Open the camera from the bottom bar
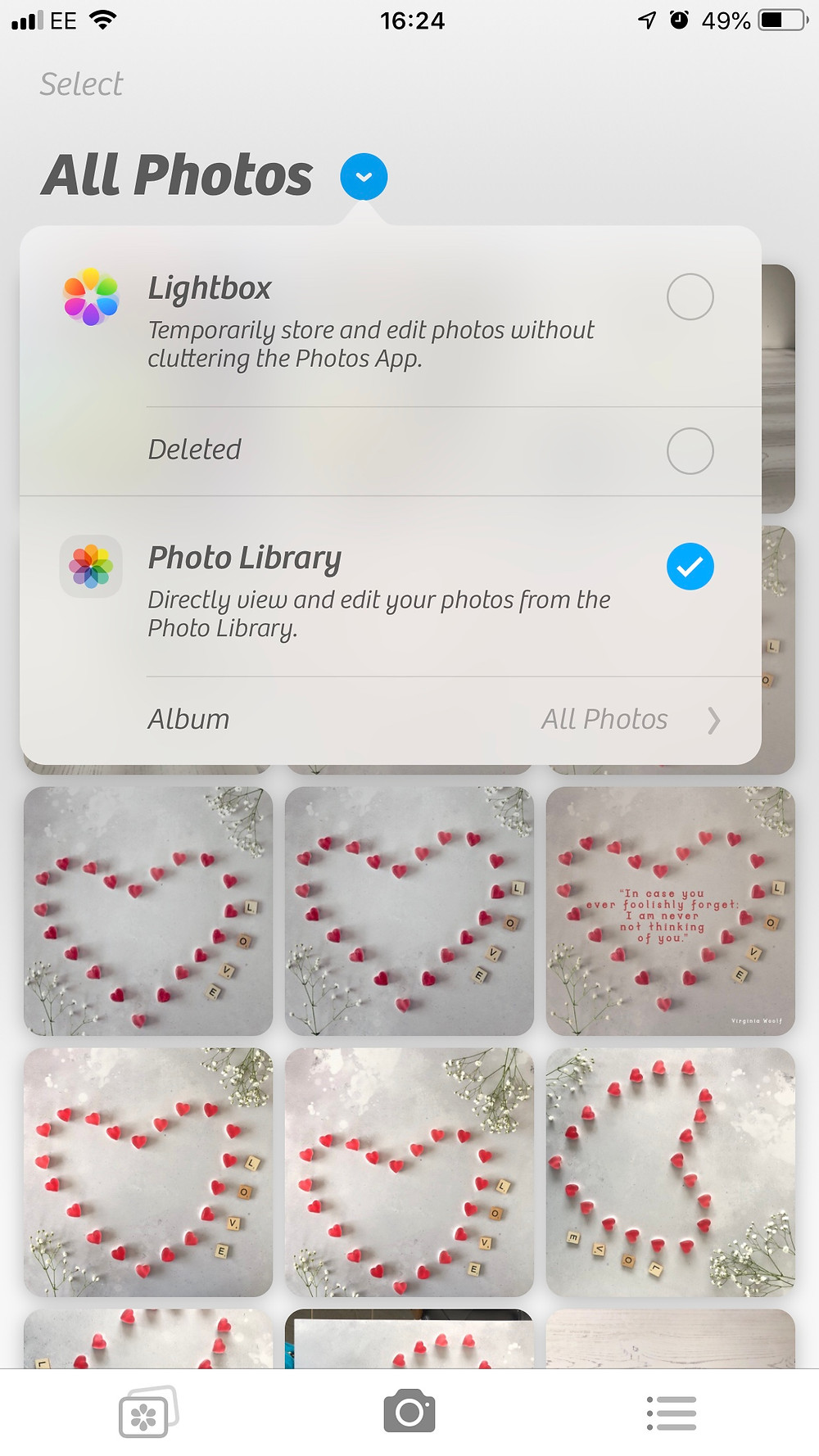 point(409,1411)
